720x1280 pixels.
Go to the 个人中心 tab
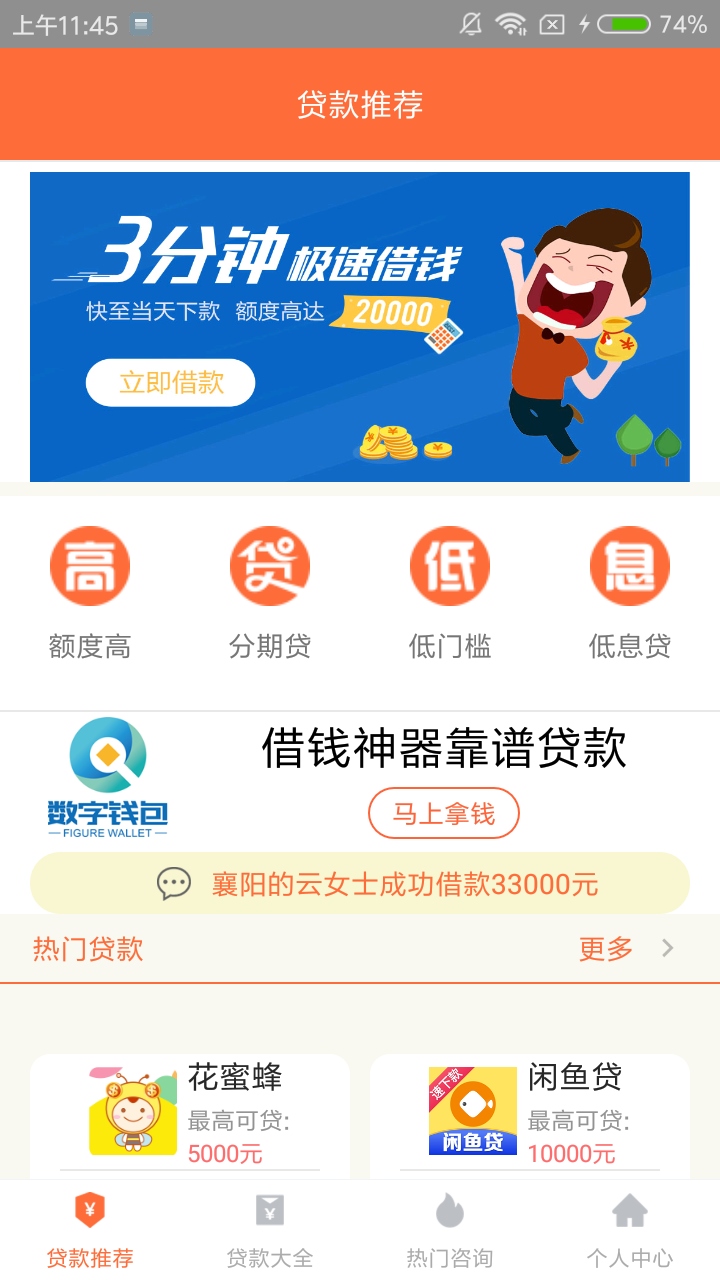(x=629, y=1231)
